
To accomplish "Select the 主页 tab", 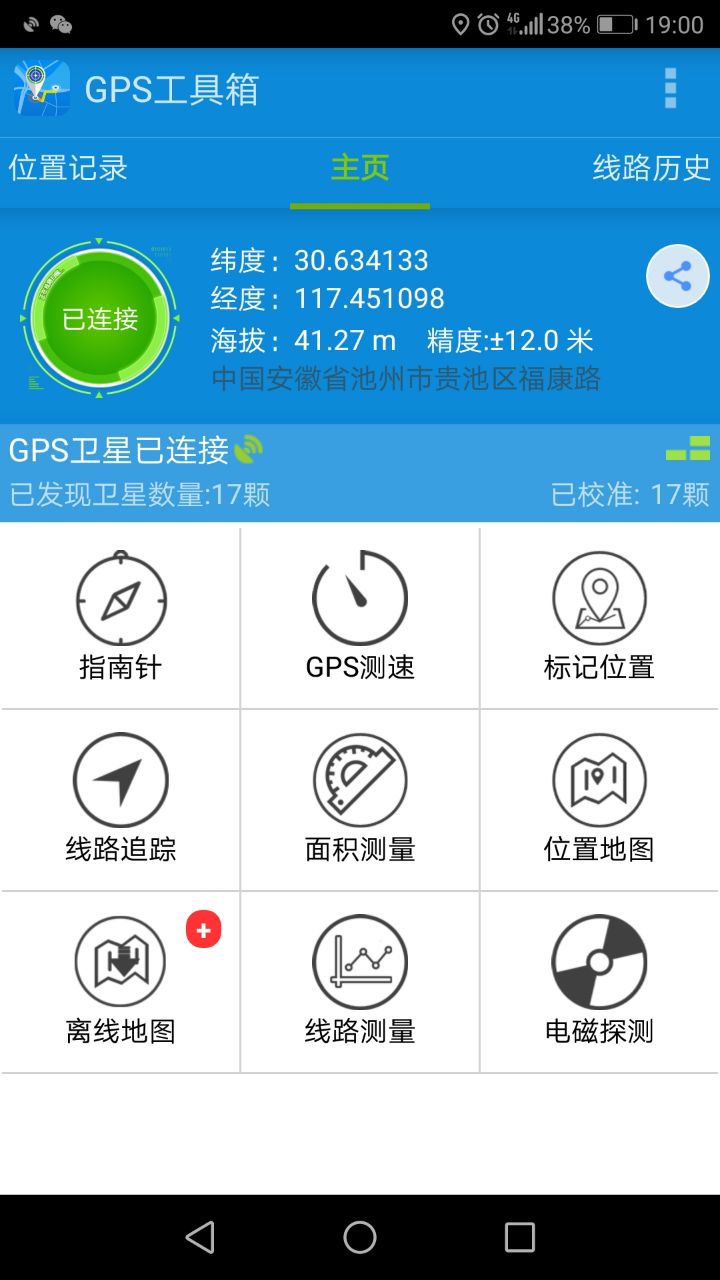I will pyautogui.click(x=360, y=168).
